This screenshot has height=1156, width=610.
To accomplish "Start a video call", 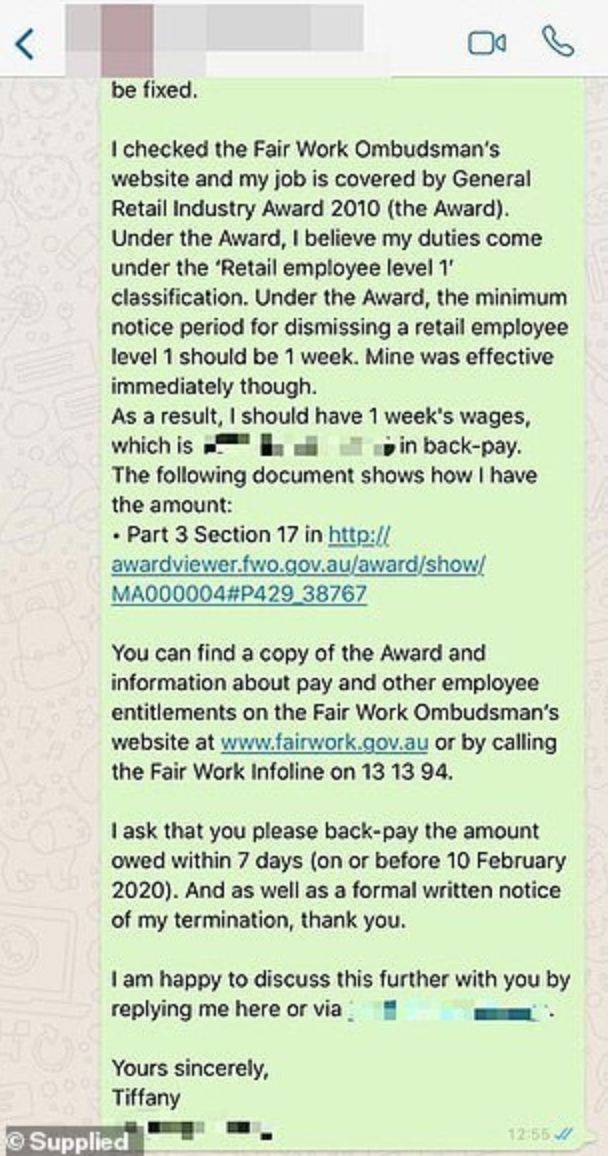I will coord(487,43).
